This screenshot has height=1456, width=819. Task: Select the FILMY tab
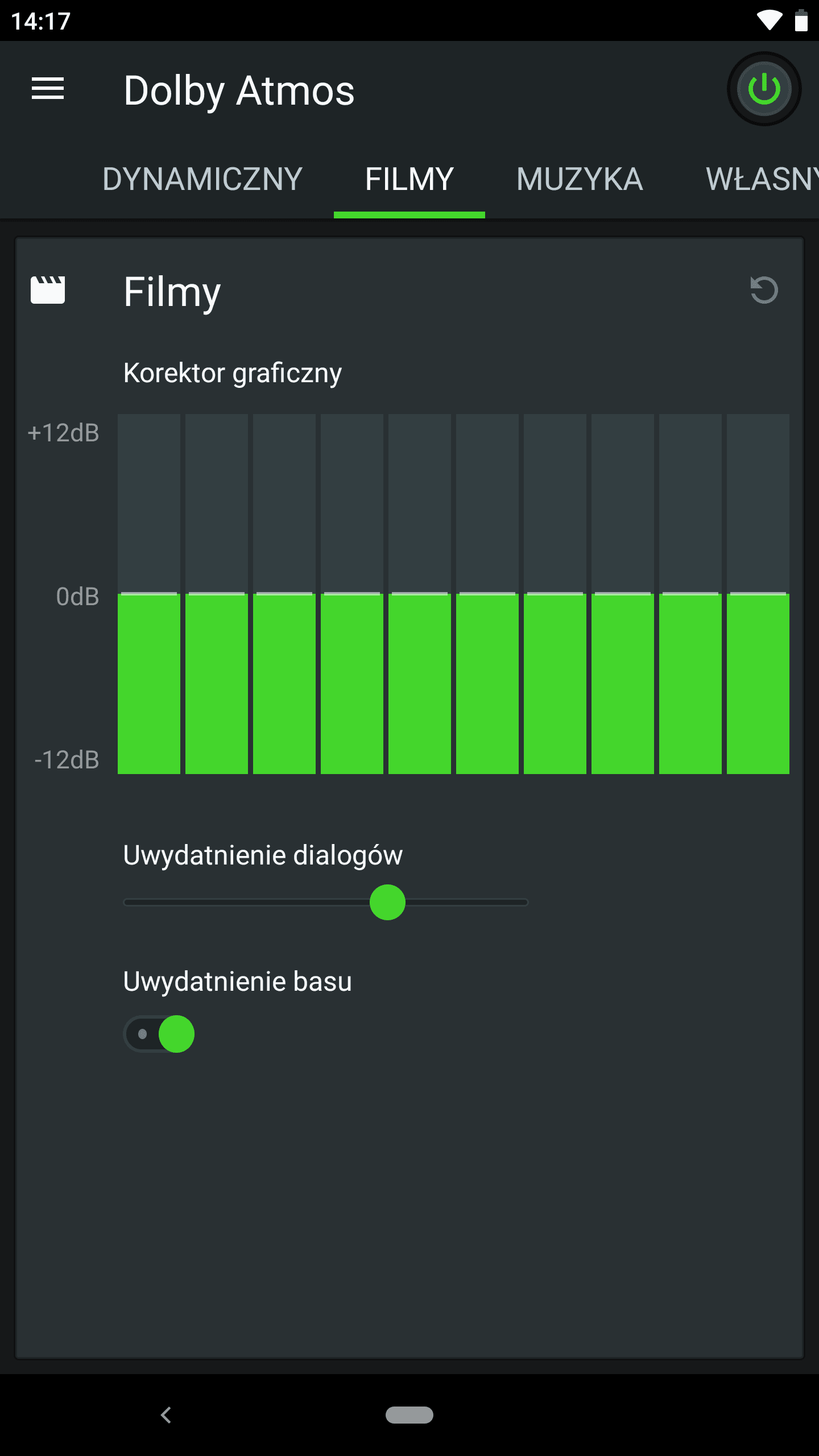(409, 179)
